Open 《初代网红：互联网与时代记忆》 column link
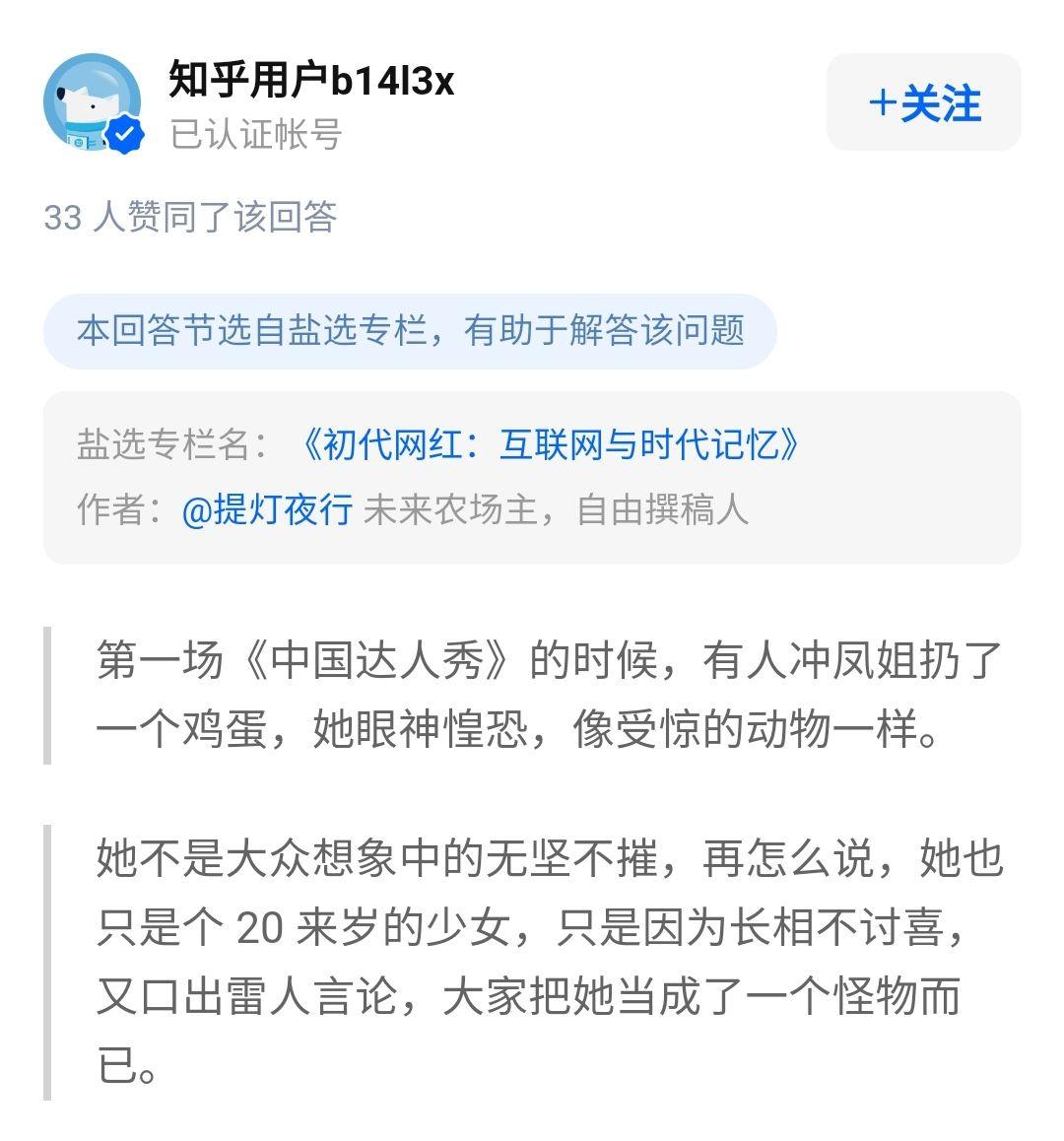Image resolution: width=1064 pixels, height=1141 pixels. click(551, 445)
